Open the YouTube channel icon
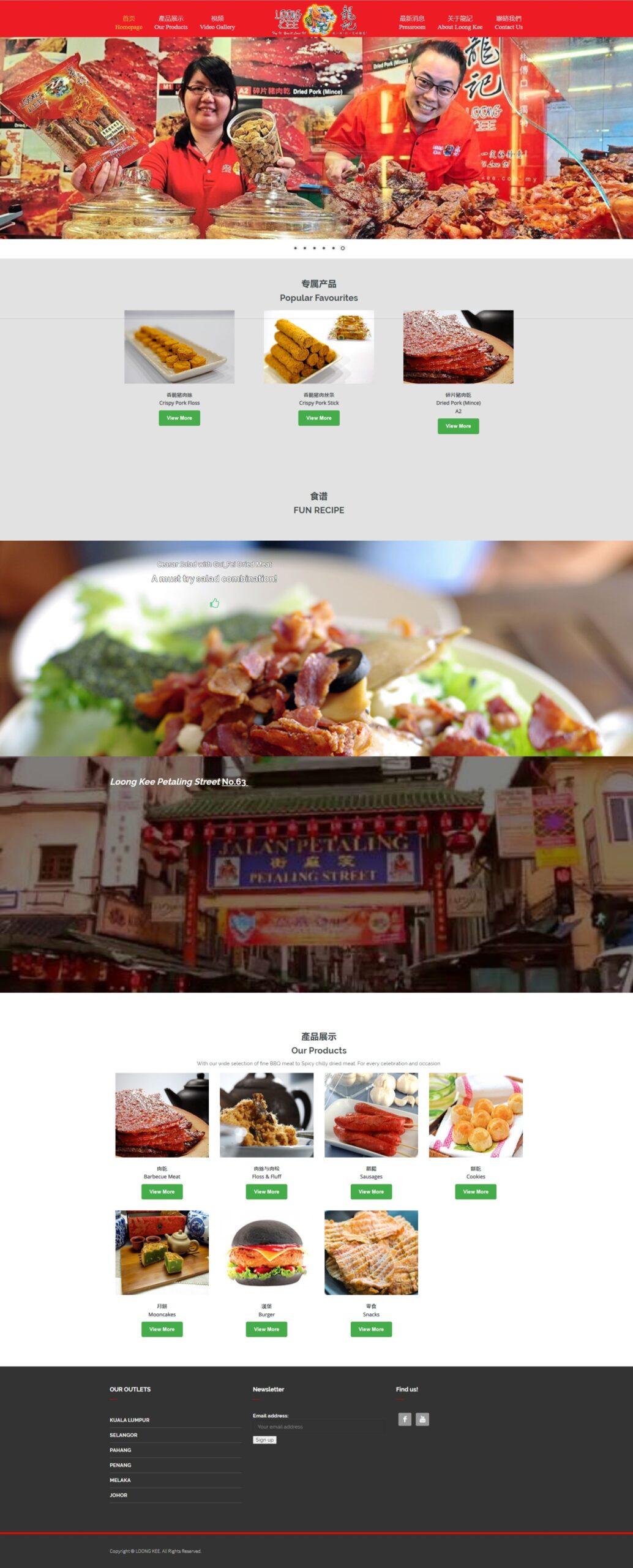This screenshot has width=633, height=1568. pos(422,1419)
